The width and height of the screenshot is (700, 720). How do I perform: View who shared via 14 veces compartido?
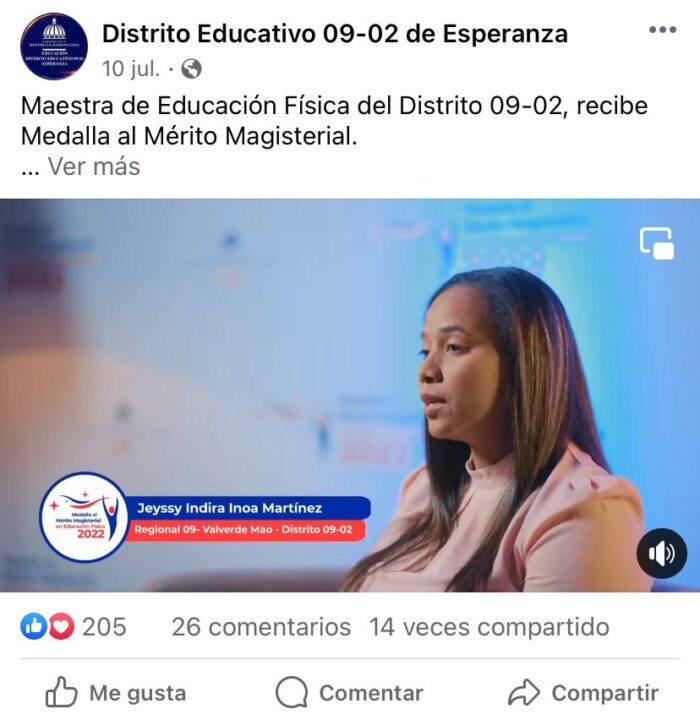pyautogui.click(x=489, y=627)
